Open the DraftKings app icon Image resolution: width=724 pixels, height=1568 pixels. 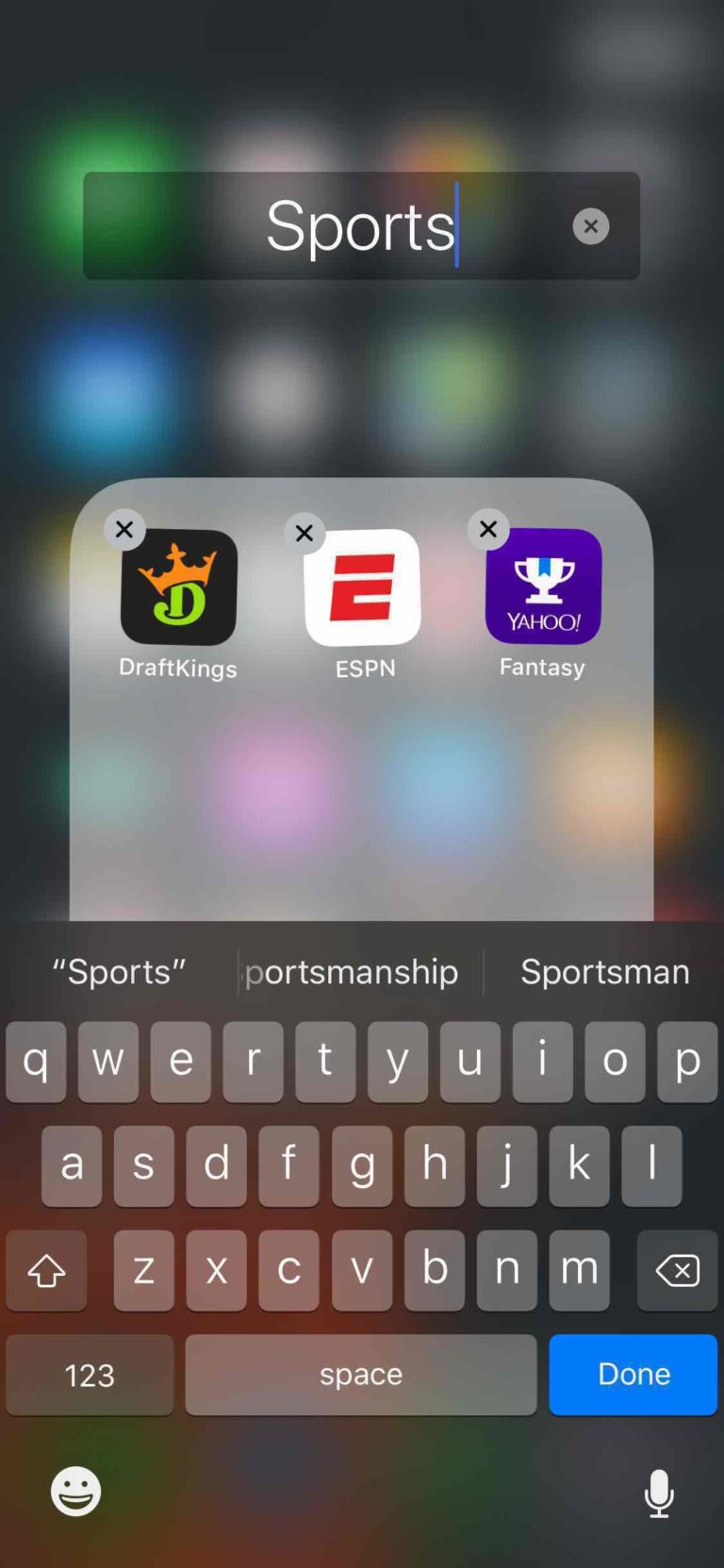[177, 586]
